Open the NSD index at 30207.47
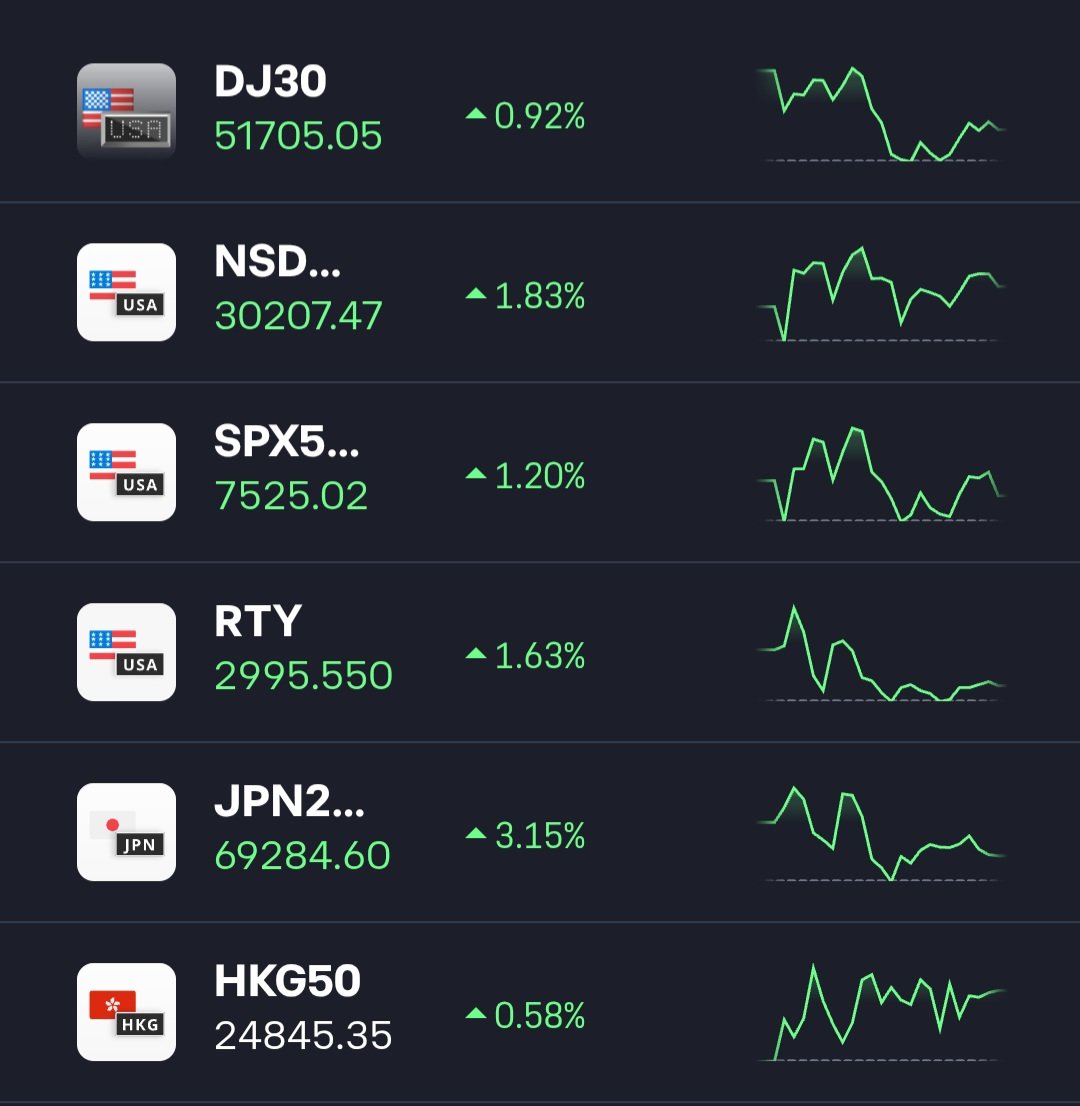Screen dimensions: 1080x1106 540,292
